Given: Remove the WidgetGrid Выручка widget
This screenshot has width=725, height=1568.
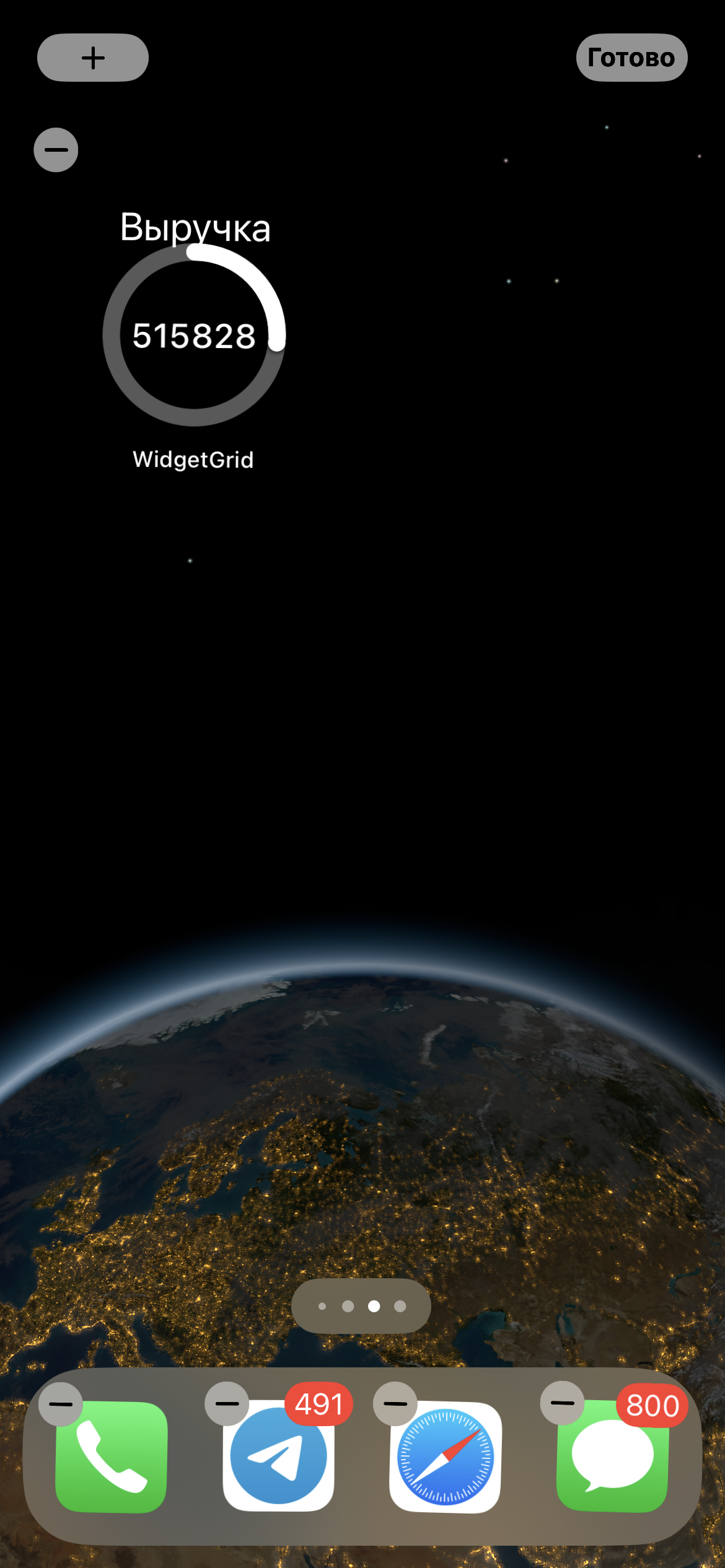Looking at the screenshot, I should tap(56, 150).
